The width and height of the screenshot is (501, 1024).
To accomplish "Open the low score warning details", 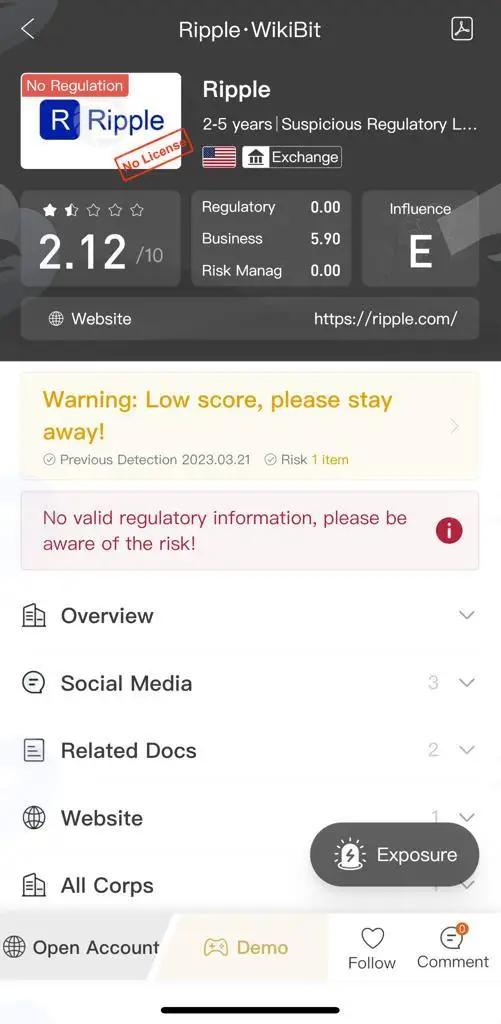I will click(x=250, y=426).
